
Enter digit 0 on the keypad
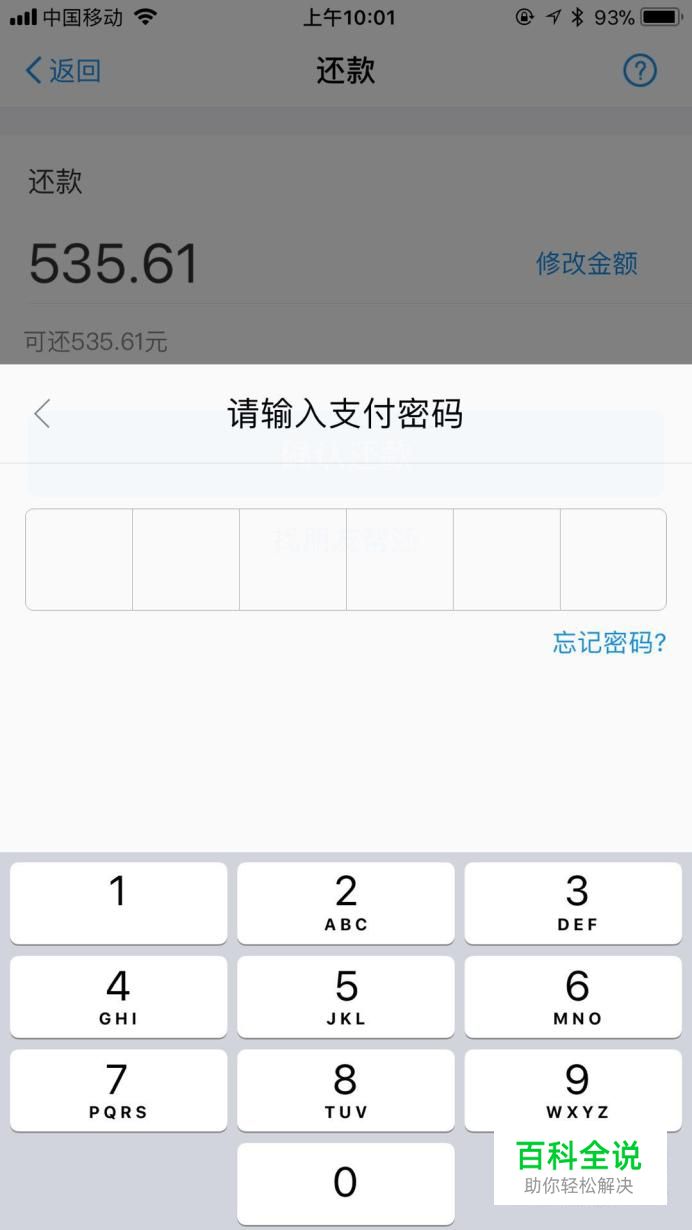[346, 1184]
